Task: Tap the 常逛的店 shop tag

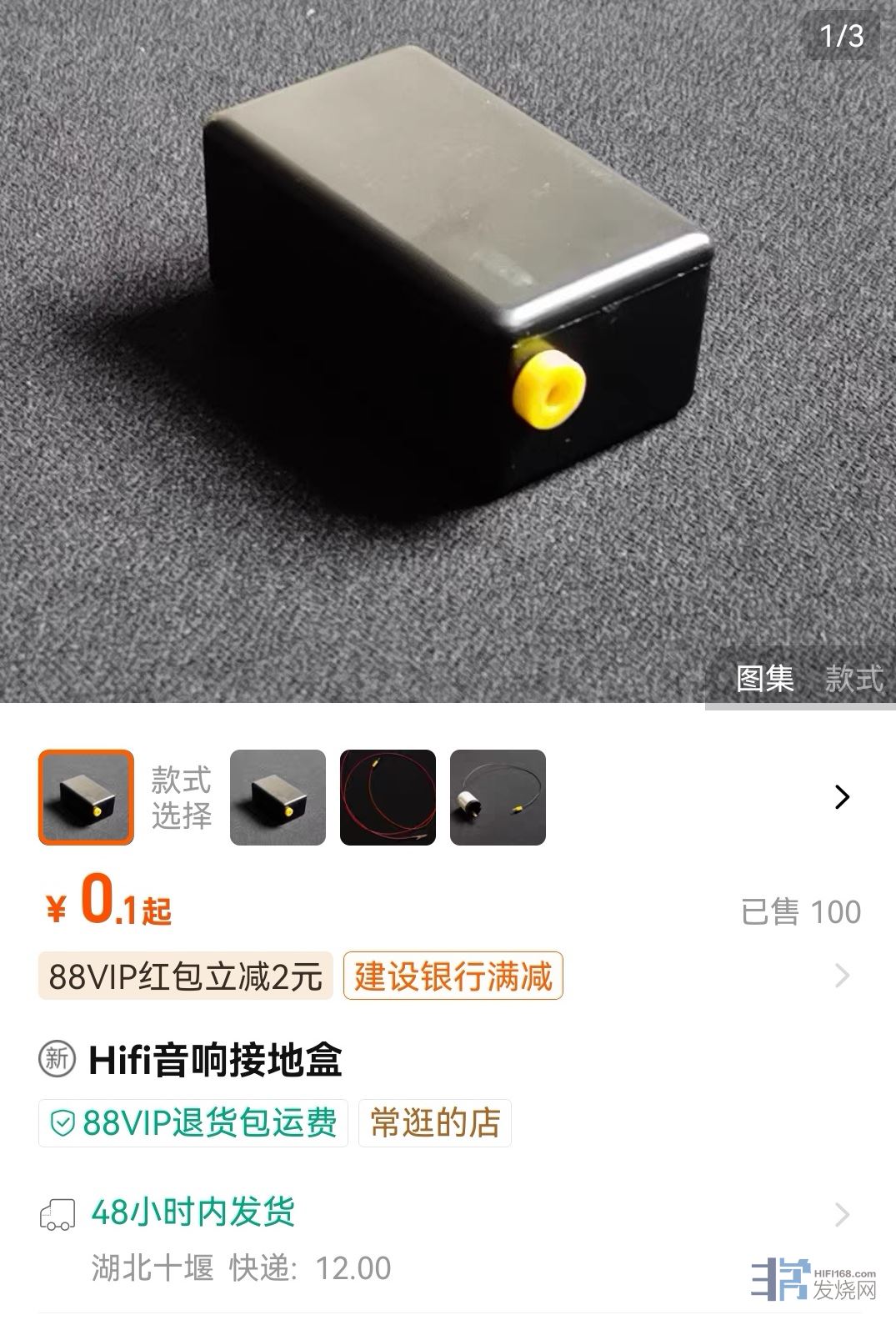Action: 434,1123
